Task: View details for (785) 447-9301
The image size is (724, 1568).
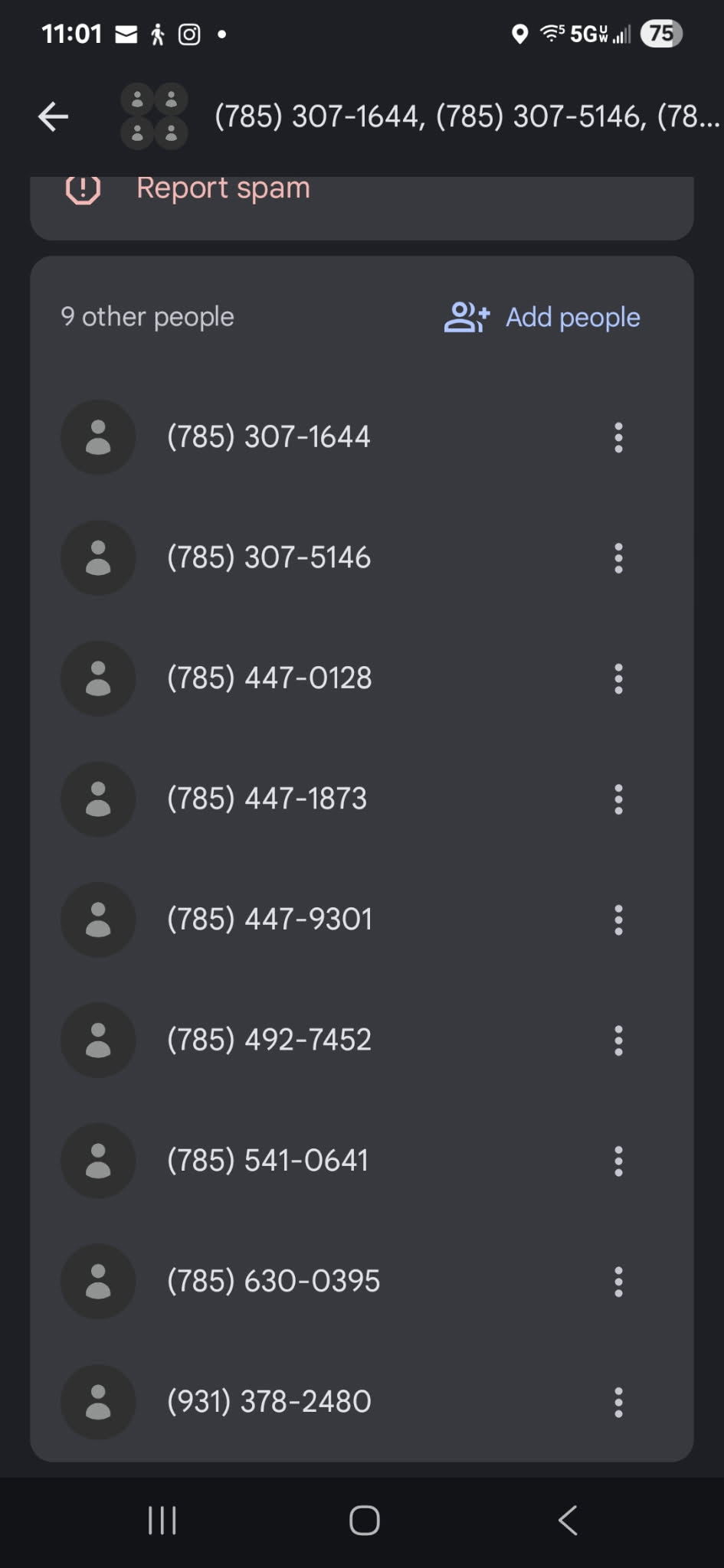Action: [x=269, y=920]
